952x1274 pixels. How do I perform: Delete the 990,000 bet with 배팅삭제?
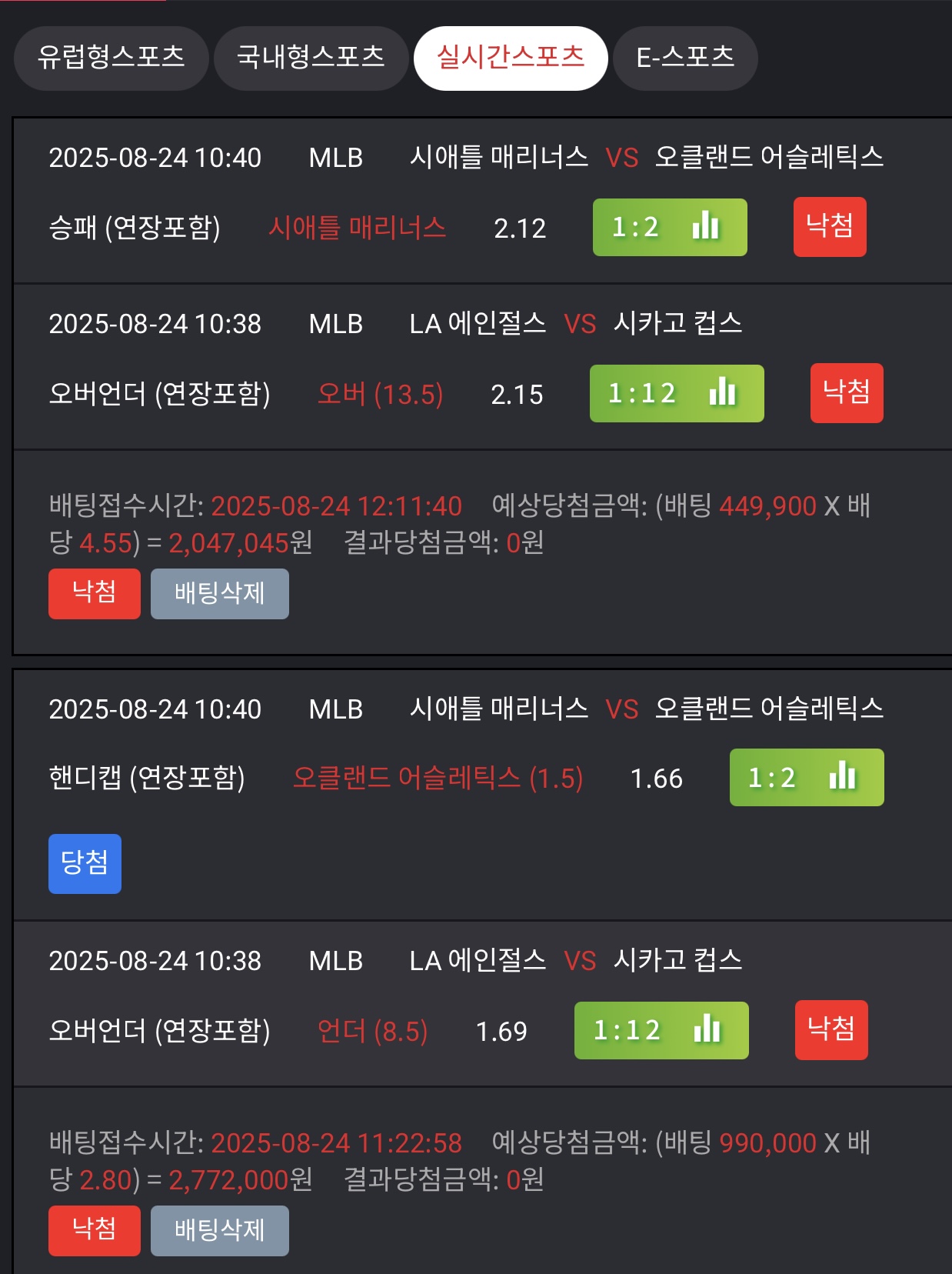pyautogui.click(x=219, y=1230)
